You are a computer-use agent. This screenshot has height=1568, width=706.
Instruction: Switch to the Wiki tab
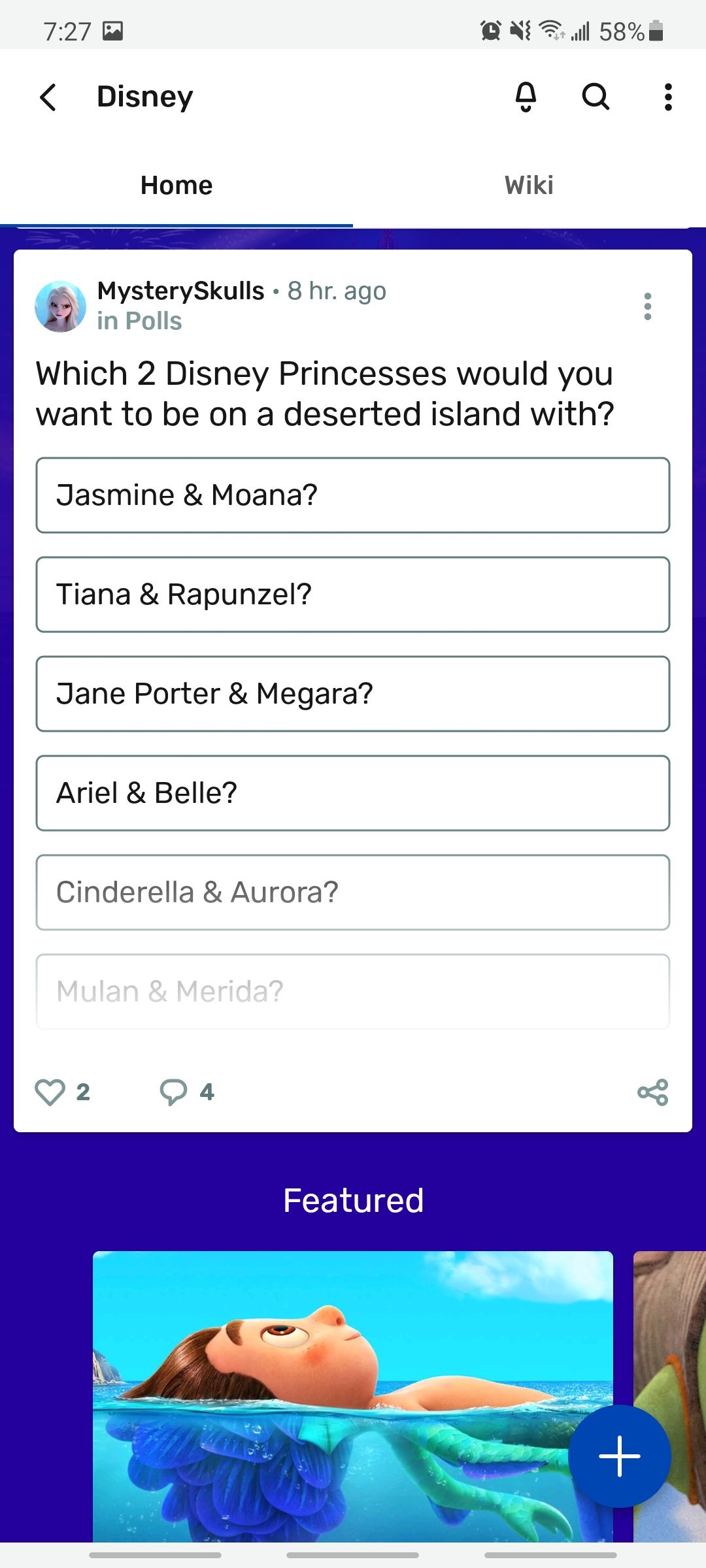tap(528, 185)
